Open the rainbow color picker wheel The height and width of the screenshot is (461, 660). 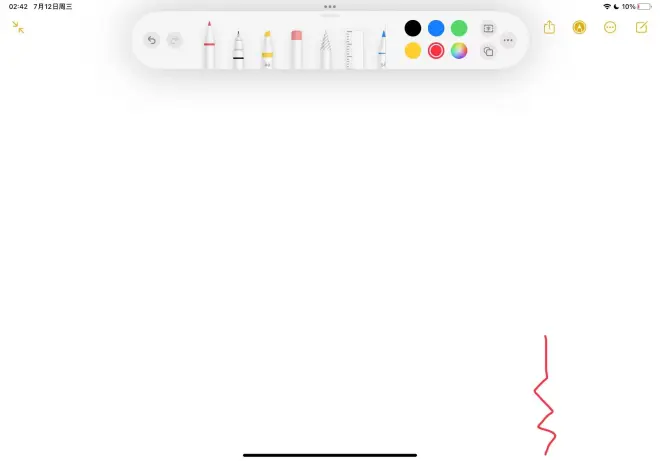click(459, 51)
